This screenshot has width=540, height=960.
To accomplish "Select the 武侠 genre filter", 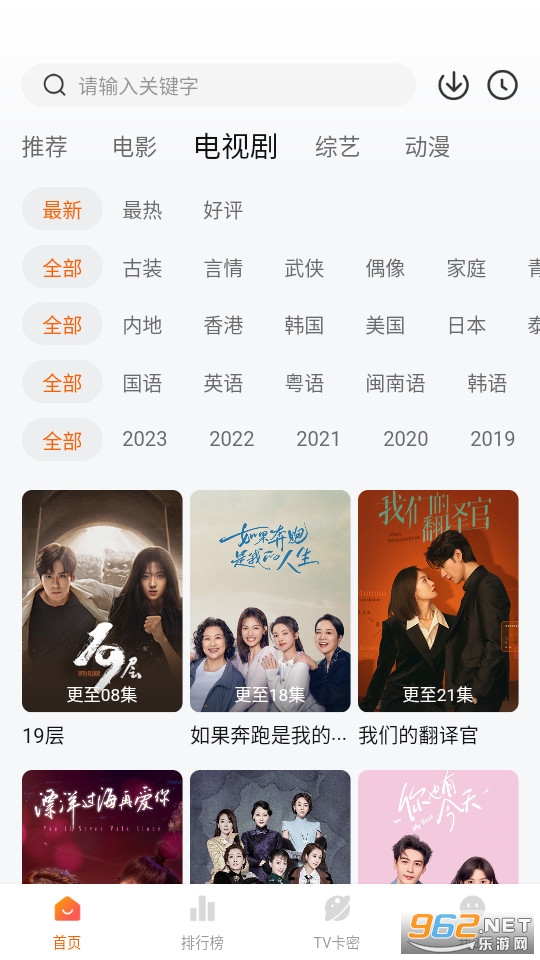I will pos(304,268).
